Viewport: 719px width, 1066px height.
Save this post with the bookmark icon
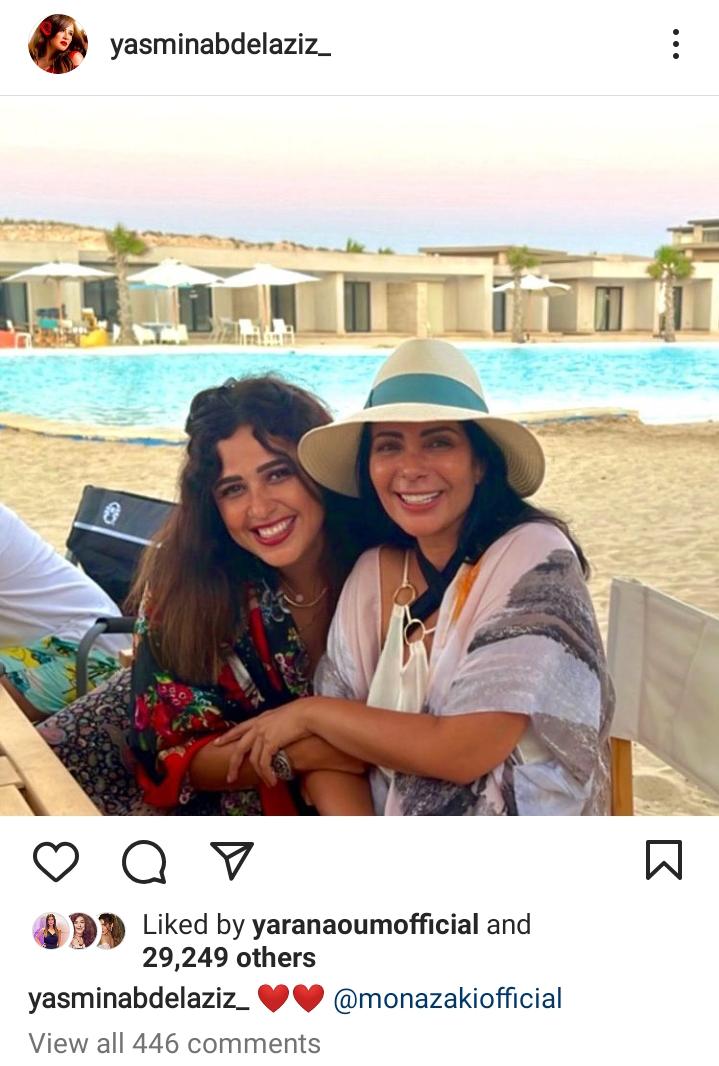(664, 860)
